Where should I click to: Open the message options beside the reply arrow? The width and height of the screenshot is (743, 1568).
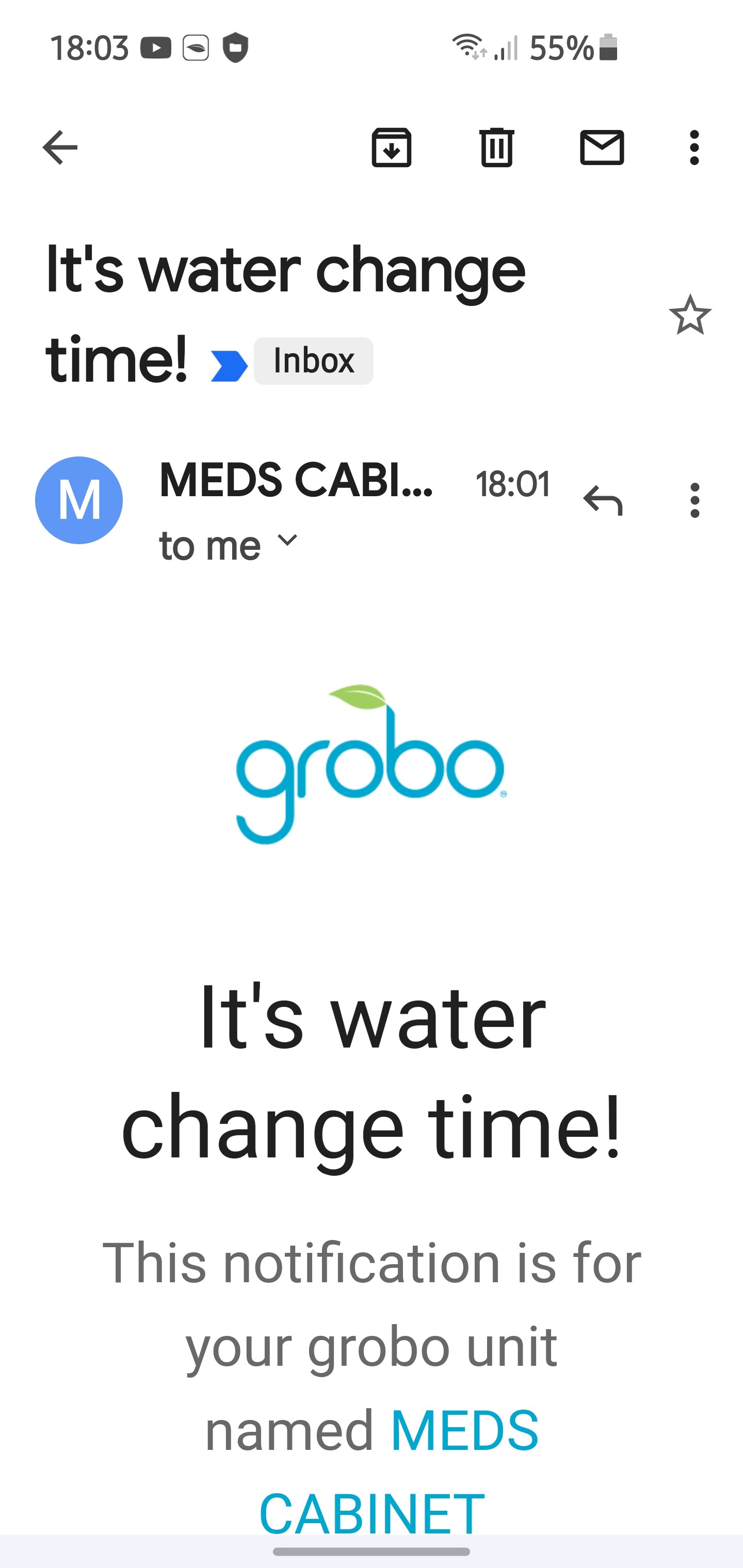pyautogui.click(x=695, y=500)
